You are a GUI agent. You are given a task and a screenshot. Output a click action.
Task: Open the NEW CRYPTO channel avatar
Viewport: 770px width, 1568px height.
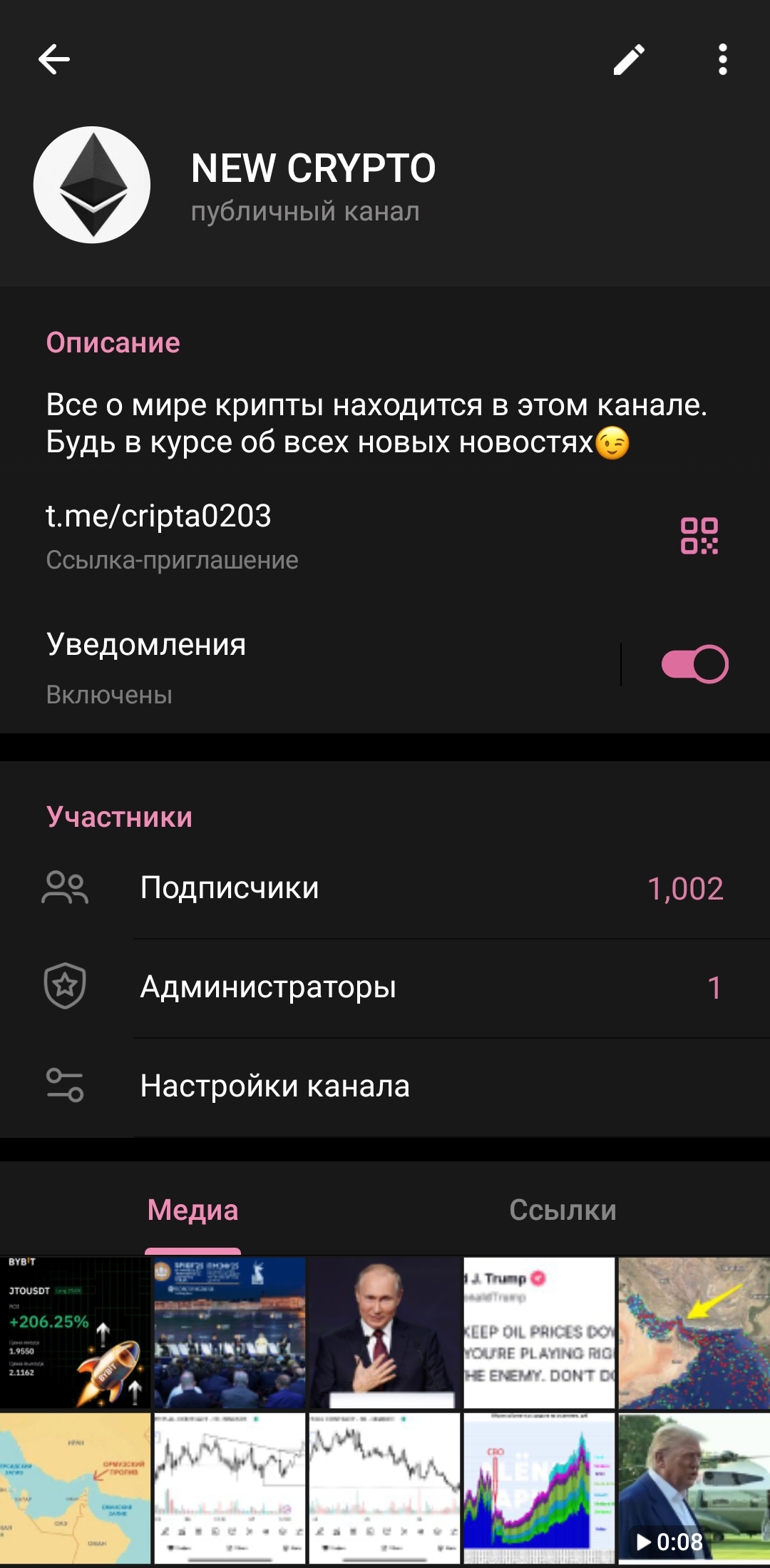(x=92, y=185)
